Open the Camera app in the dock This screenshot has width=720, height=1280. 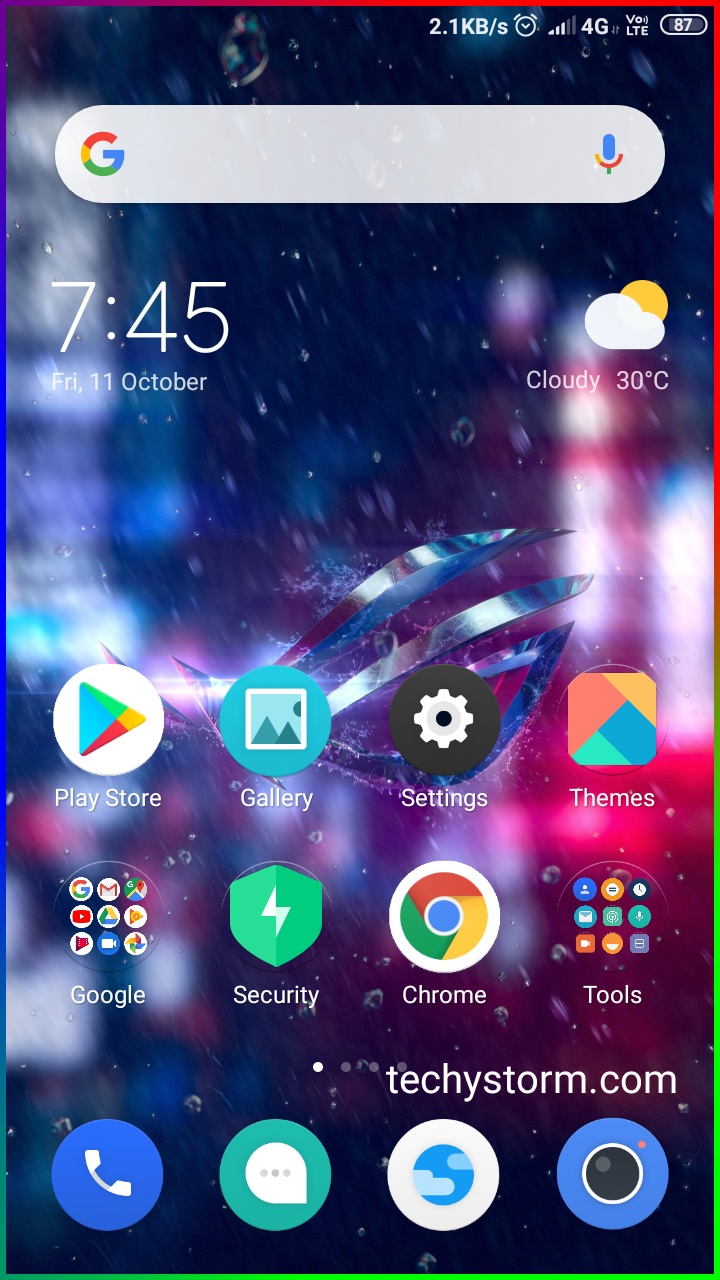[x=612, y=1174]
